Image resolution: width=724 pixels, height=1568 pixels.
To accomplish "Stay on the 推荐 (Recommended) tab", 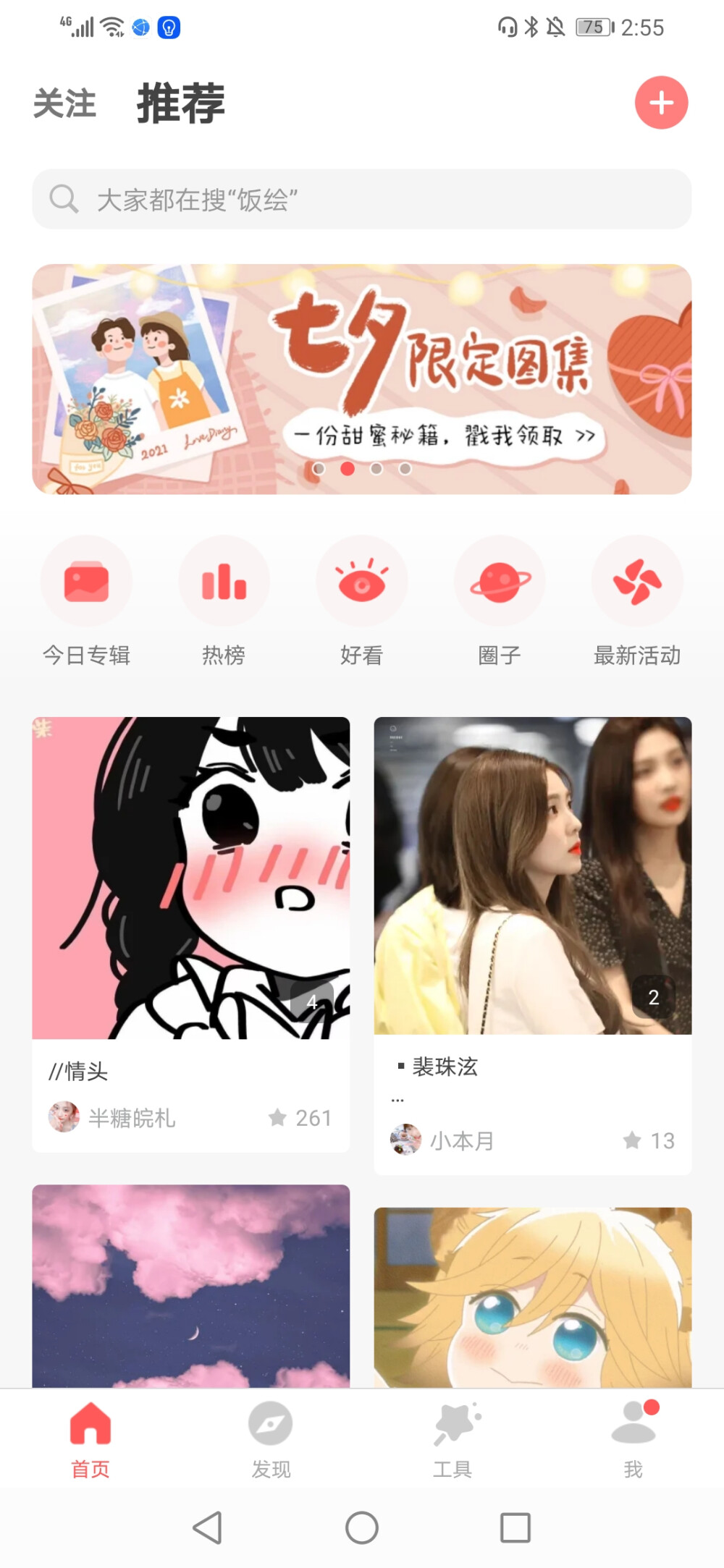I will click(180, 103).
